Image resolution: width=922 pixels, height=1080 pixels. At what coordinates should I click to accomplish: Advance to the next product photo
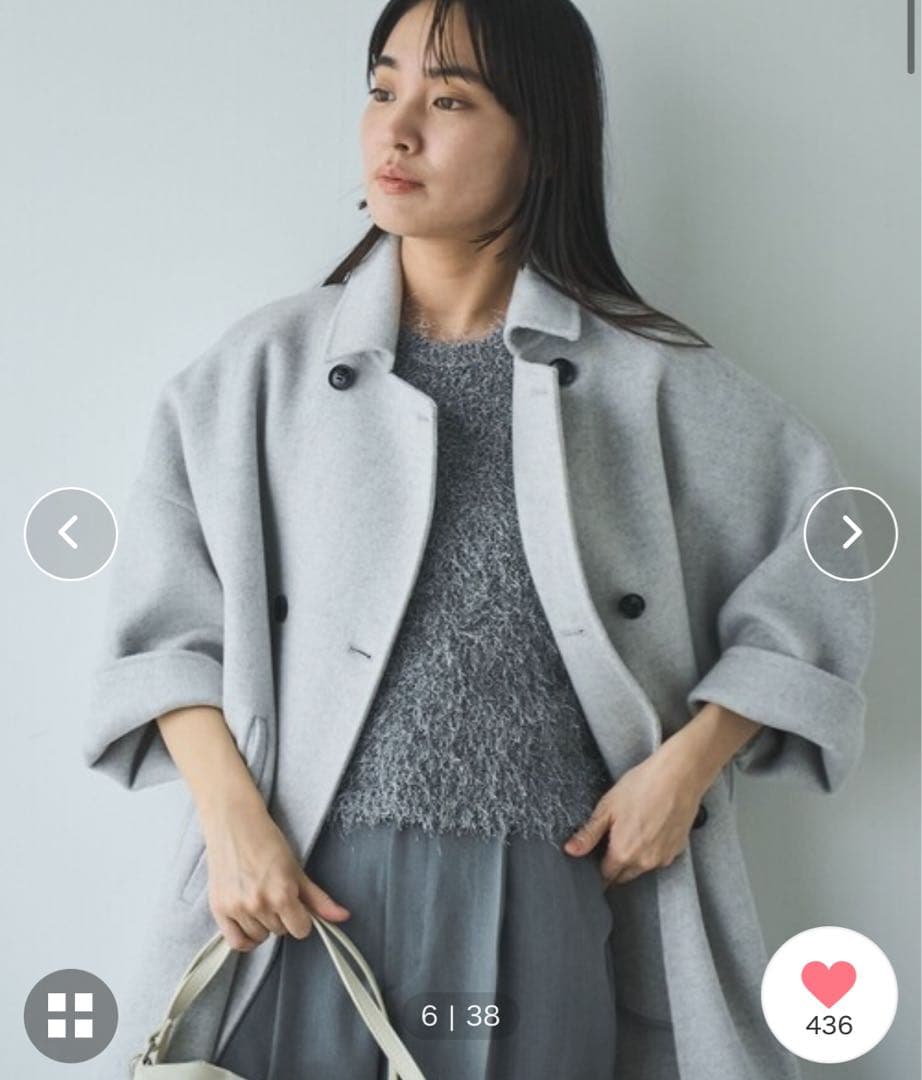coord(850,533)
